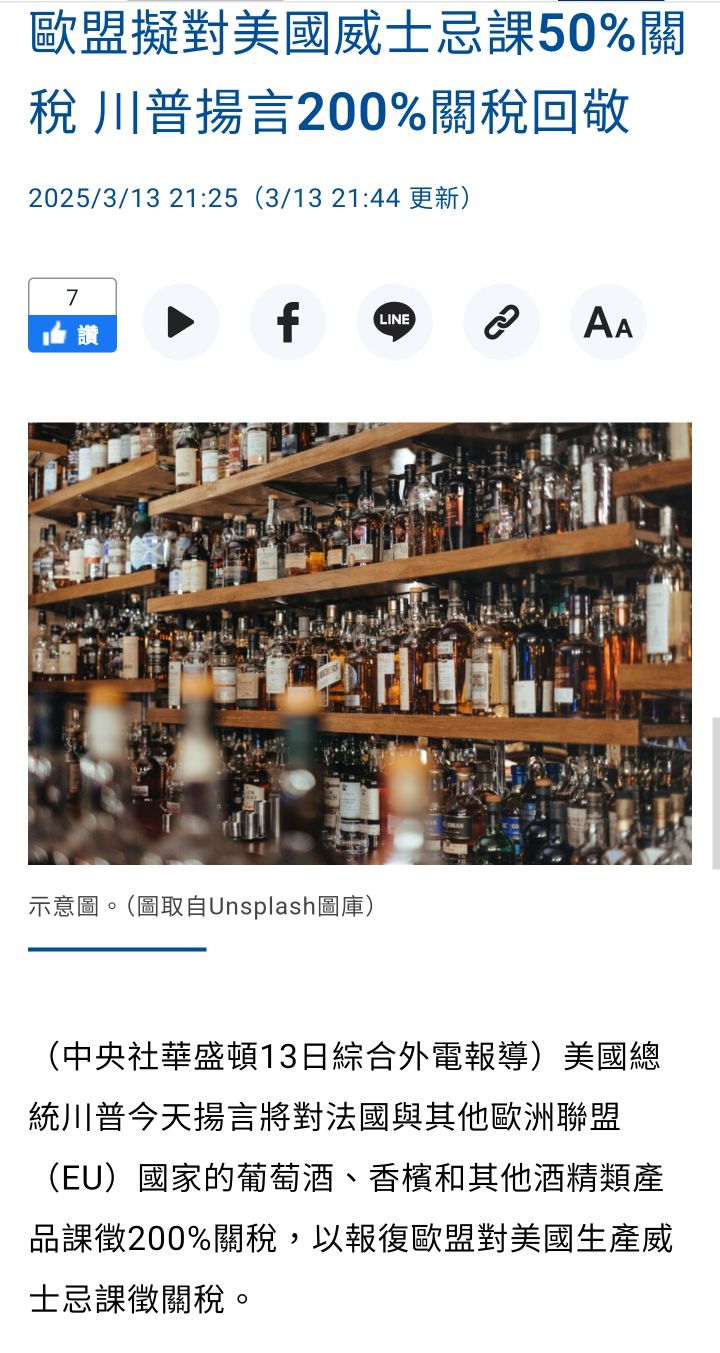Copy the article link

click(x=501, y=322)
